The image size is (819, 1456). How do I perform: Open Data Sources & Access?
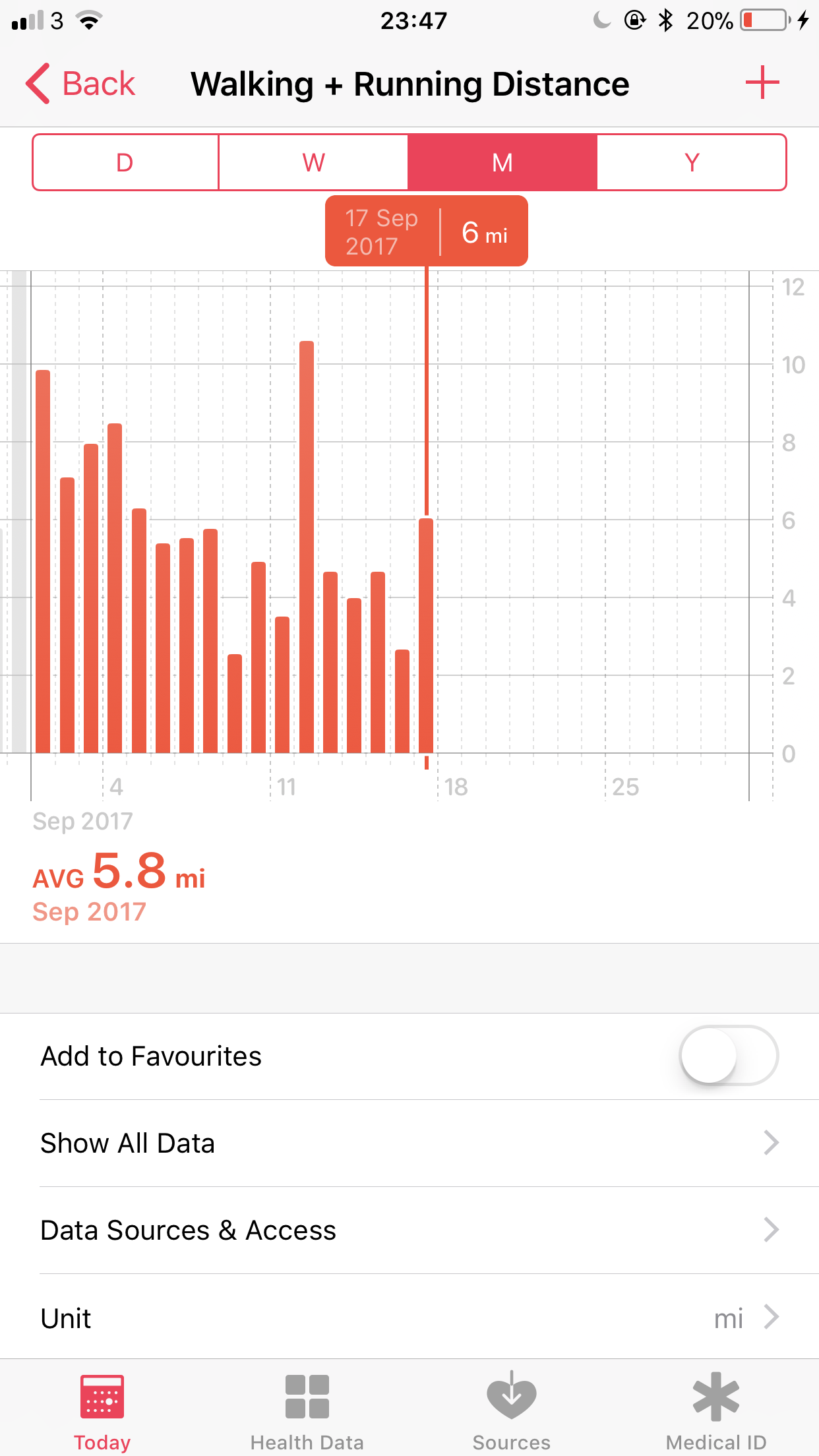click(409, 1230)
